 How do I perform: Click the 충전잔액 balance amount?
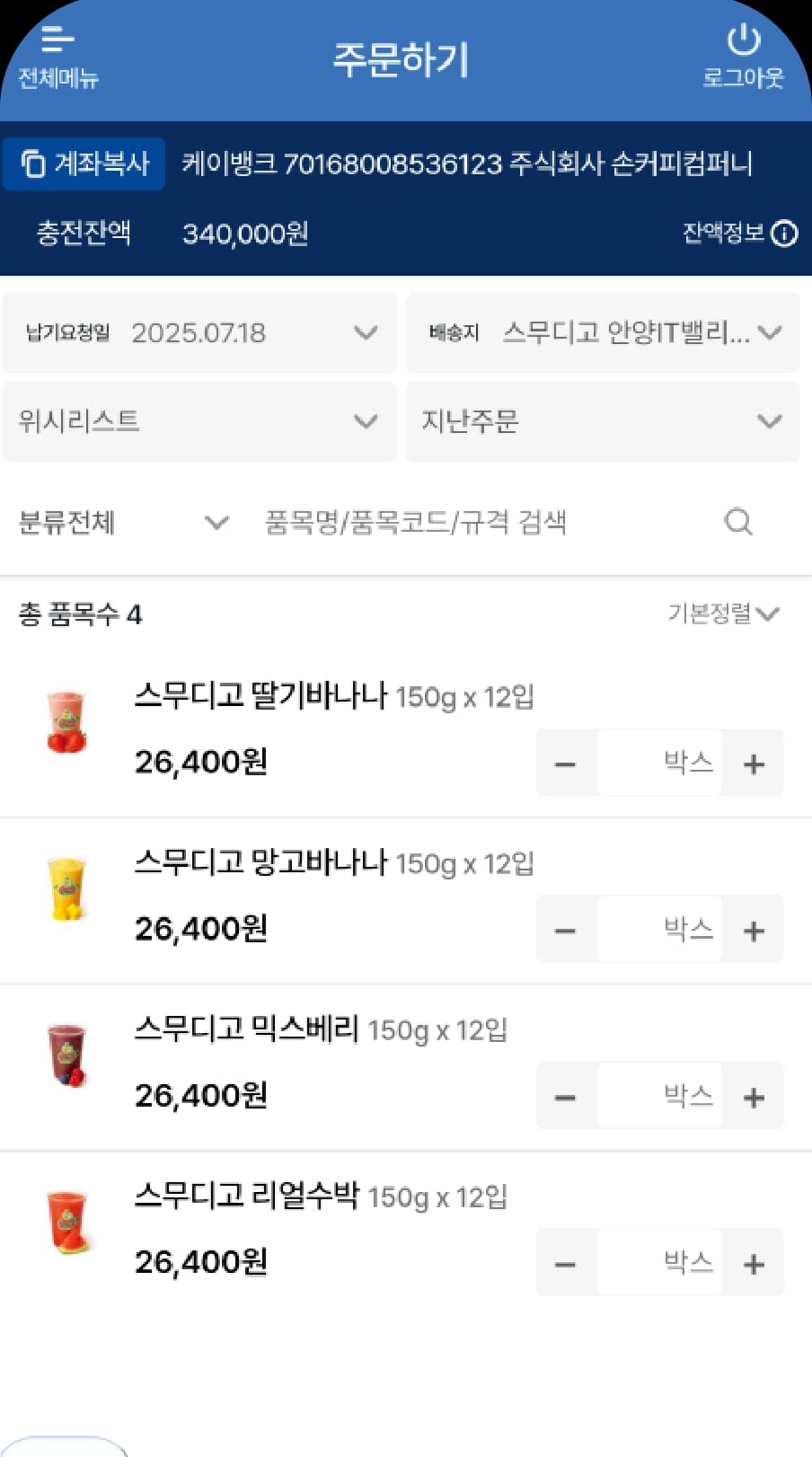pos(244,234)
